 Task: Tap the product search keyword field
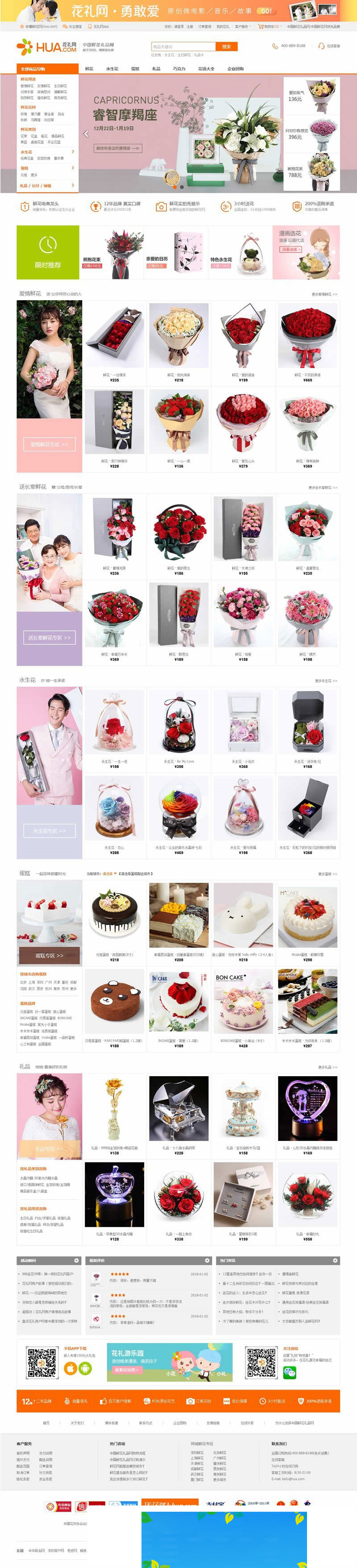click(x=183, y=46)
